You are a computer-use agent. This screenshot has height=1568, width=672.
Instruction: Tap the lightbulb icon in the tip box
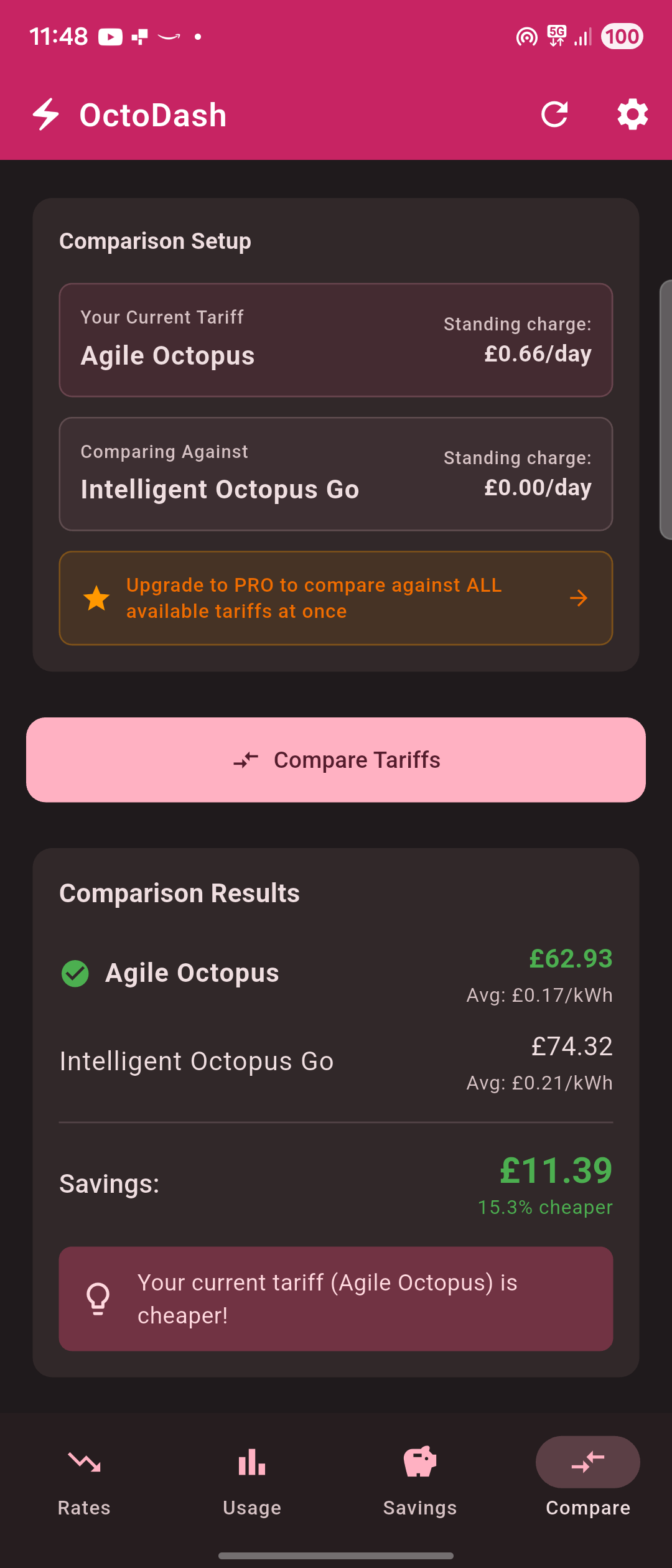tap(97, 1299)
